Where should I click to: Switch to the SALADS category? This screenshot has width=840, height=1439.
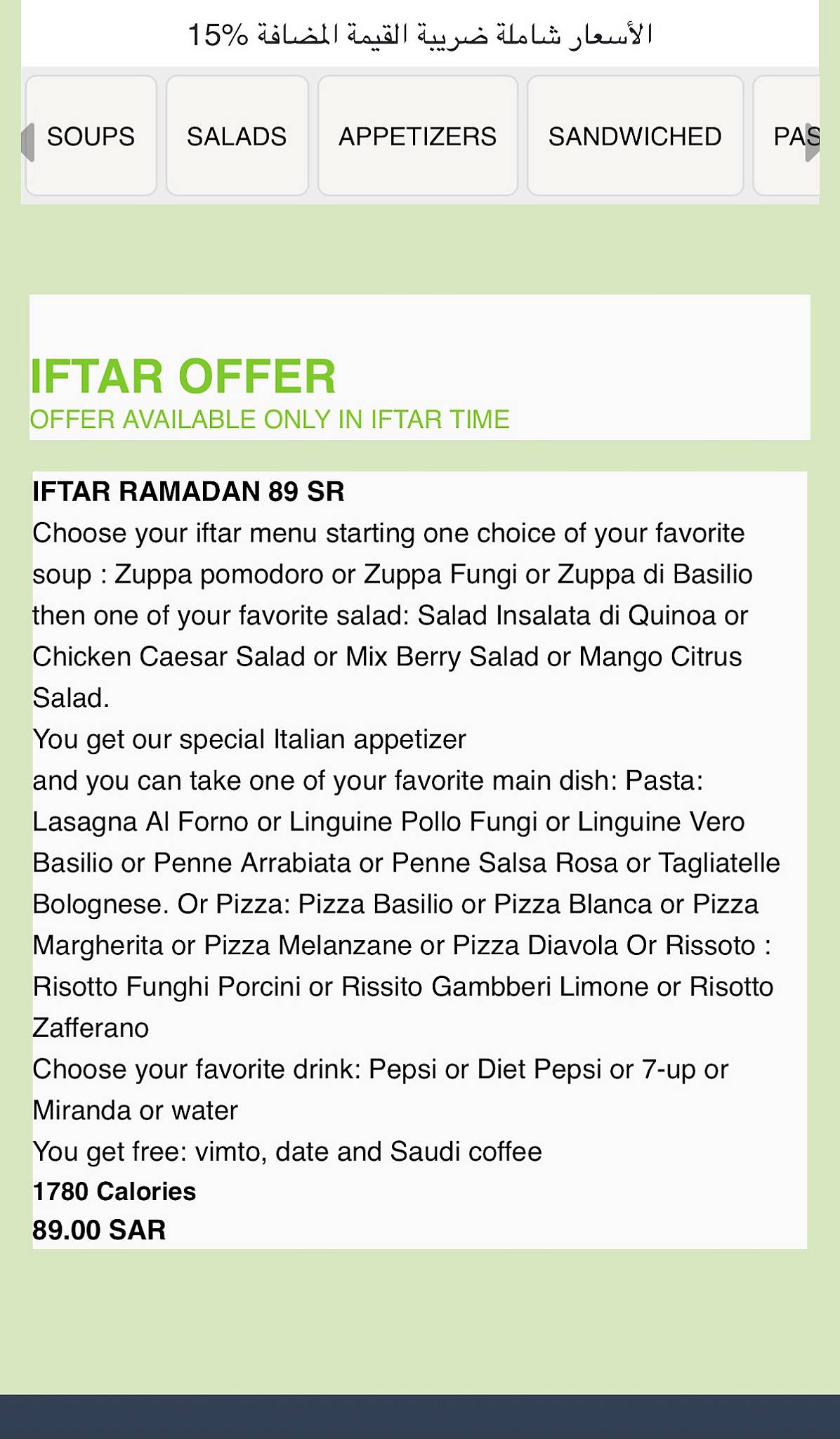(237, 136)
